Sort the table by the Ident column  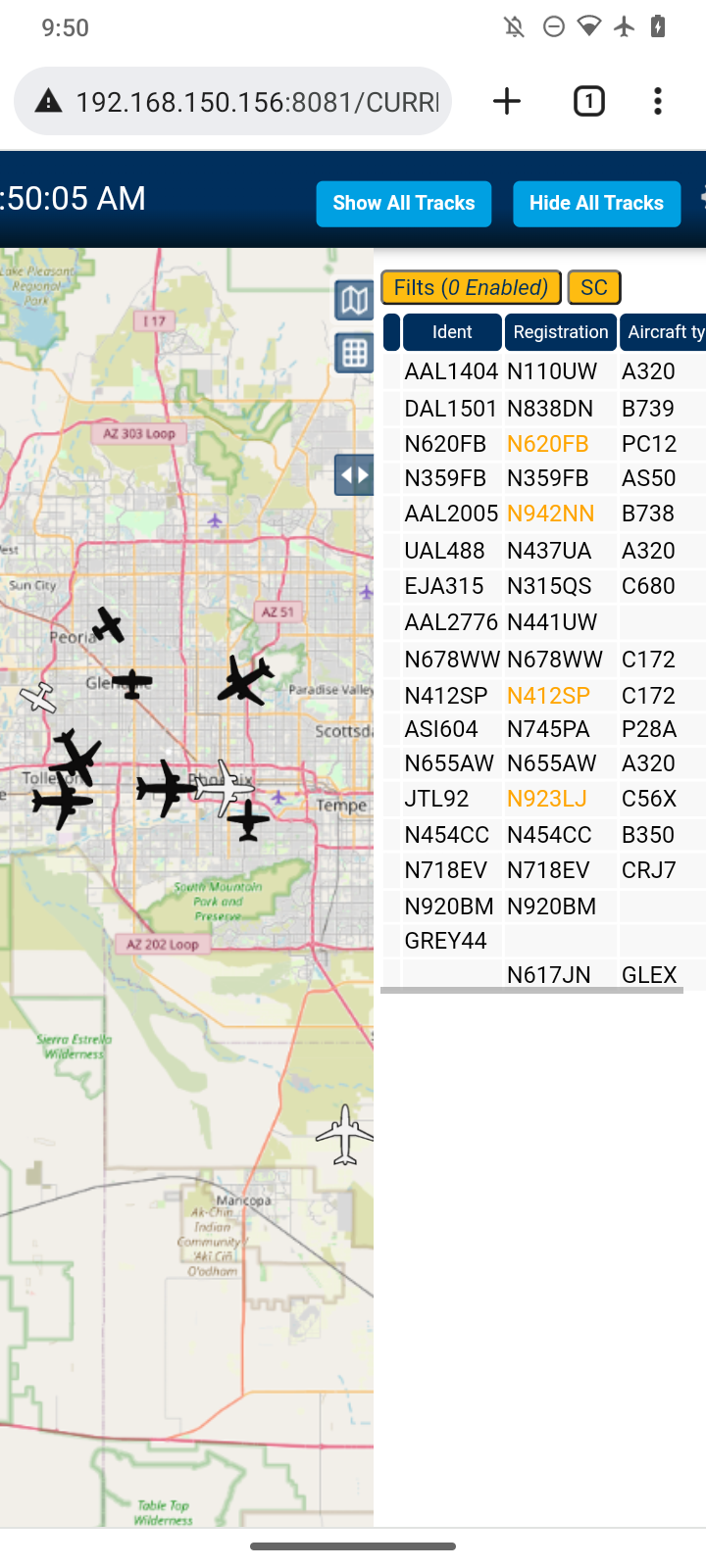point(452,332)
